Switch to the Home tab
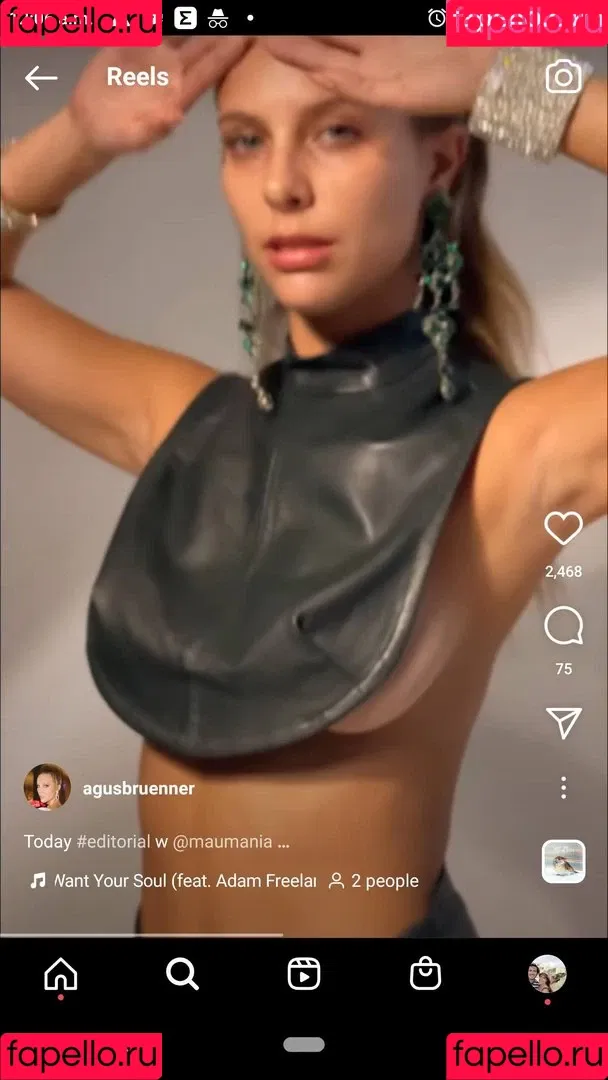The height and width of the screenshot is (1080, 608). pyautogui.click(x=61, y=973)
